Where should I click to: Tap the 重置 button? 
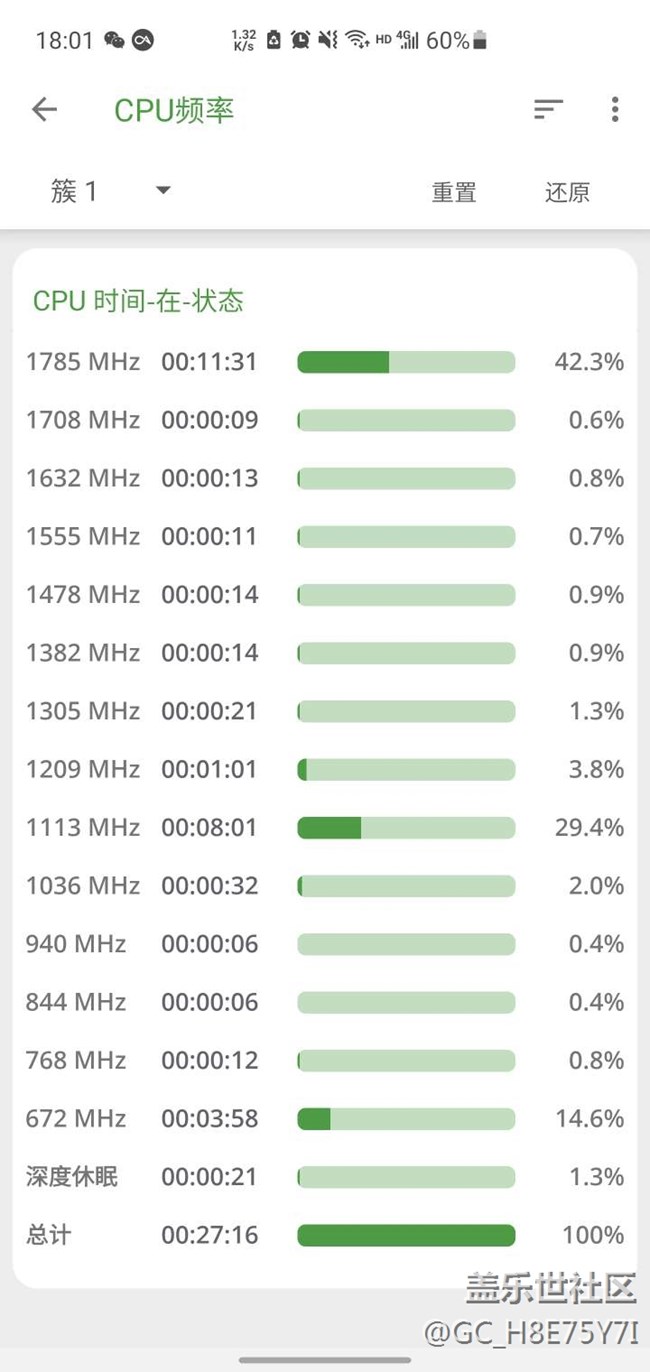454,192
